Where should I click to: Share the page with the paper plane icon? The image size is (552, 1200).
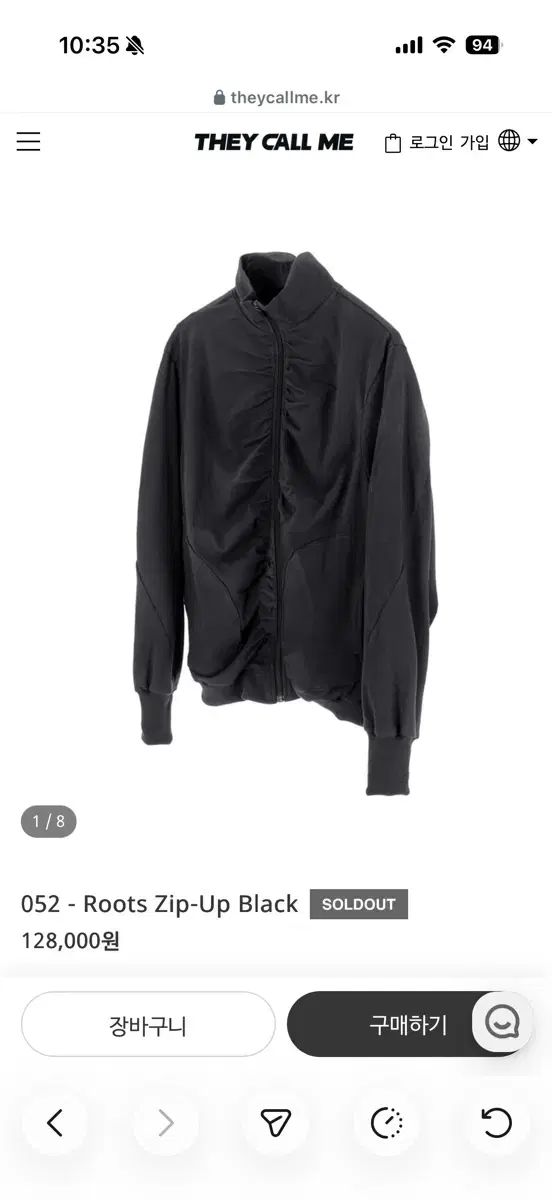275,1123
